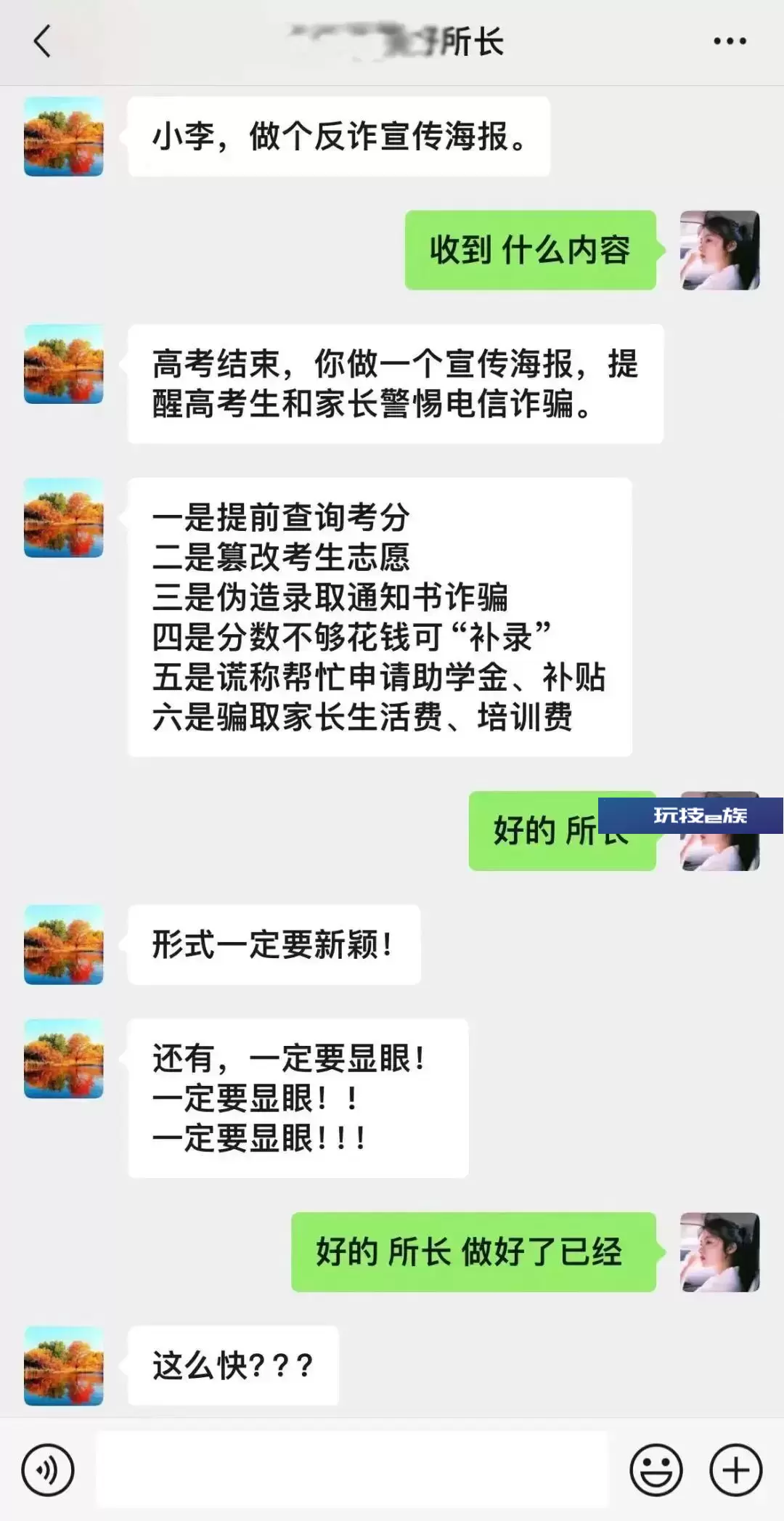The image size is (784, 1521).
Task: Open the plus attachments menu
Action: click(735, 1470)
